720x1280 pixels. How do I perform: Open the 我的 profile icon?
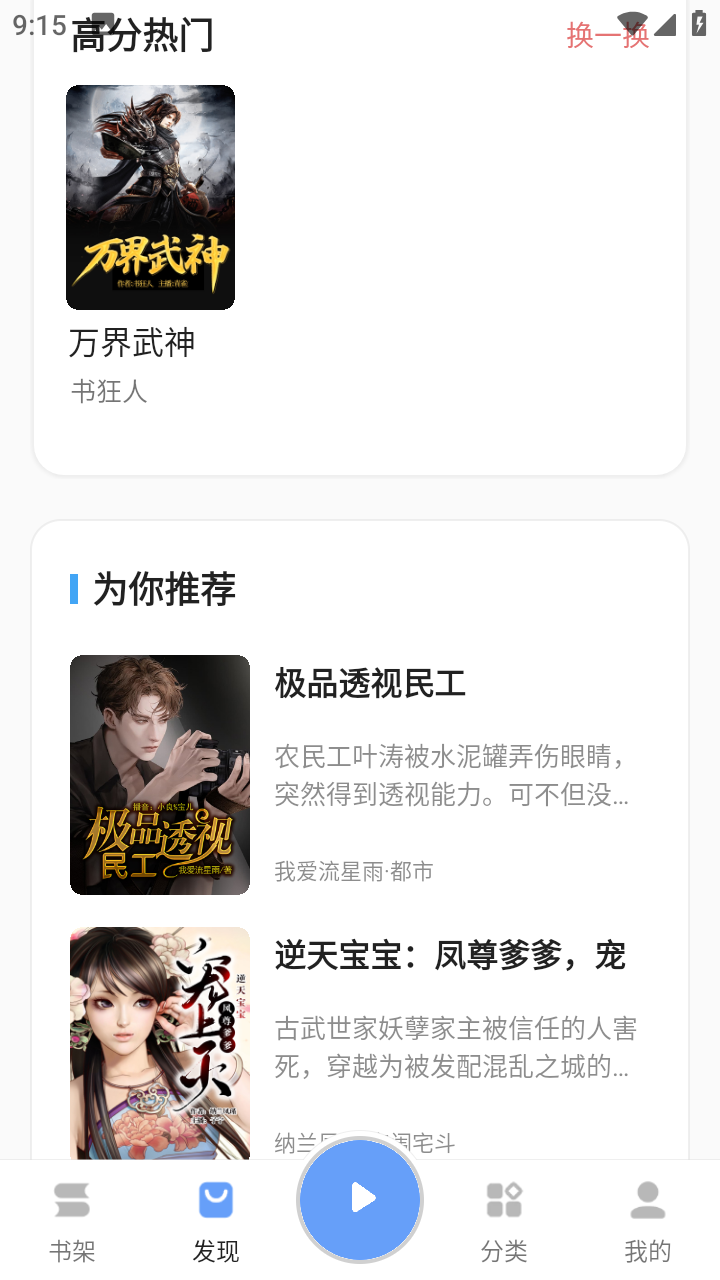[647, 1199]
